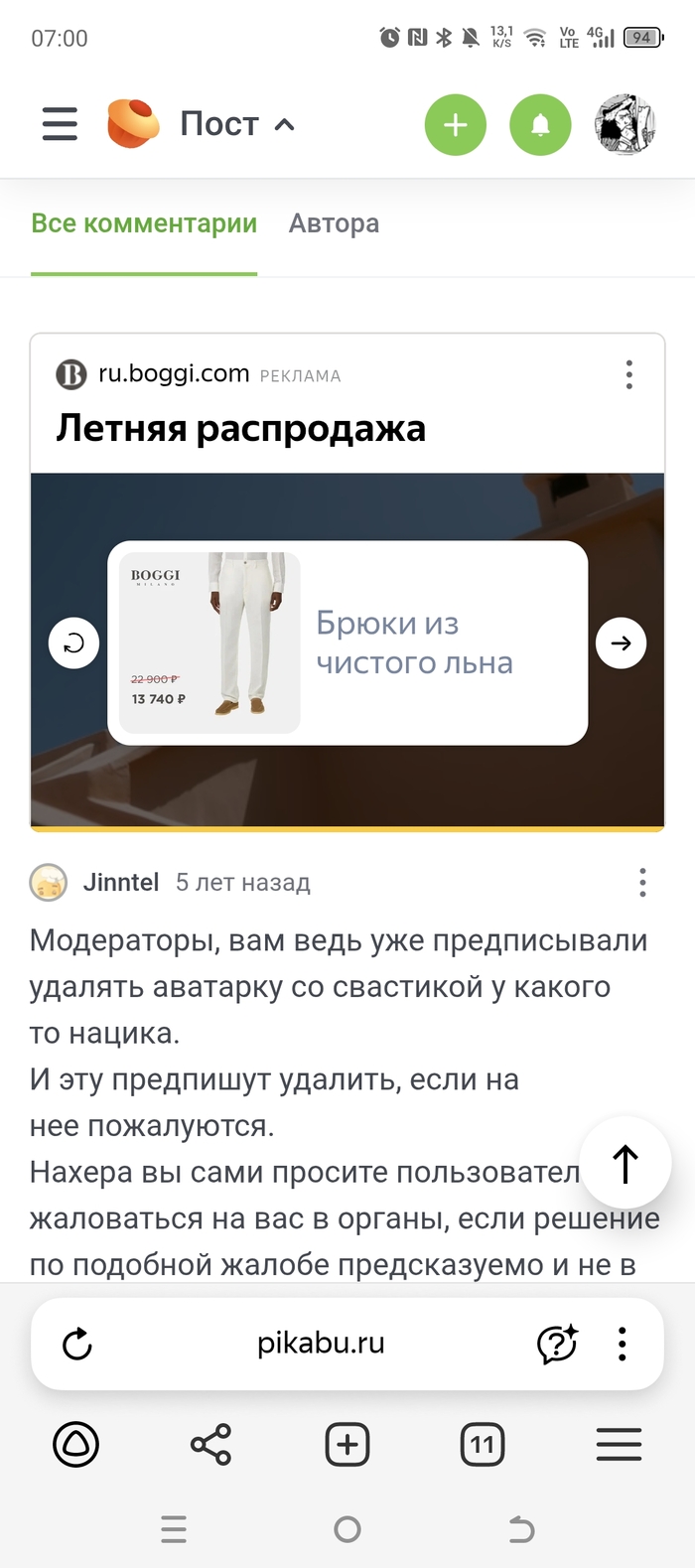
Task: Open the hamburger side menu
Action: (60, 124)
